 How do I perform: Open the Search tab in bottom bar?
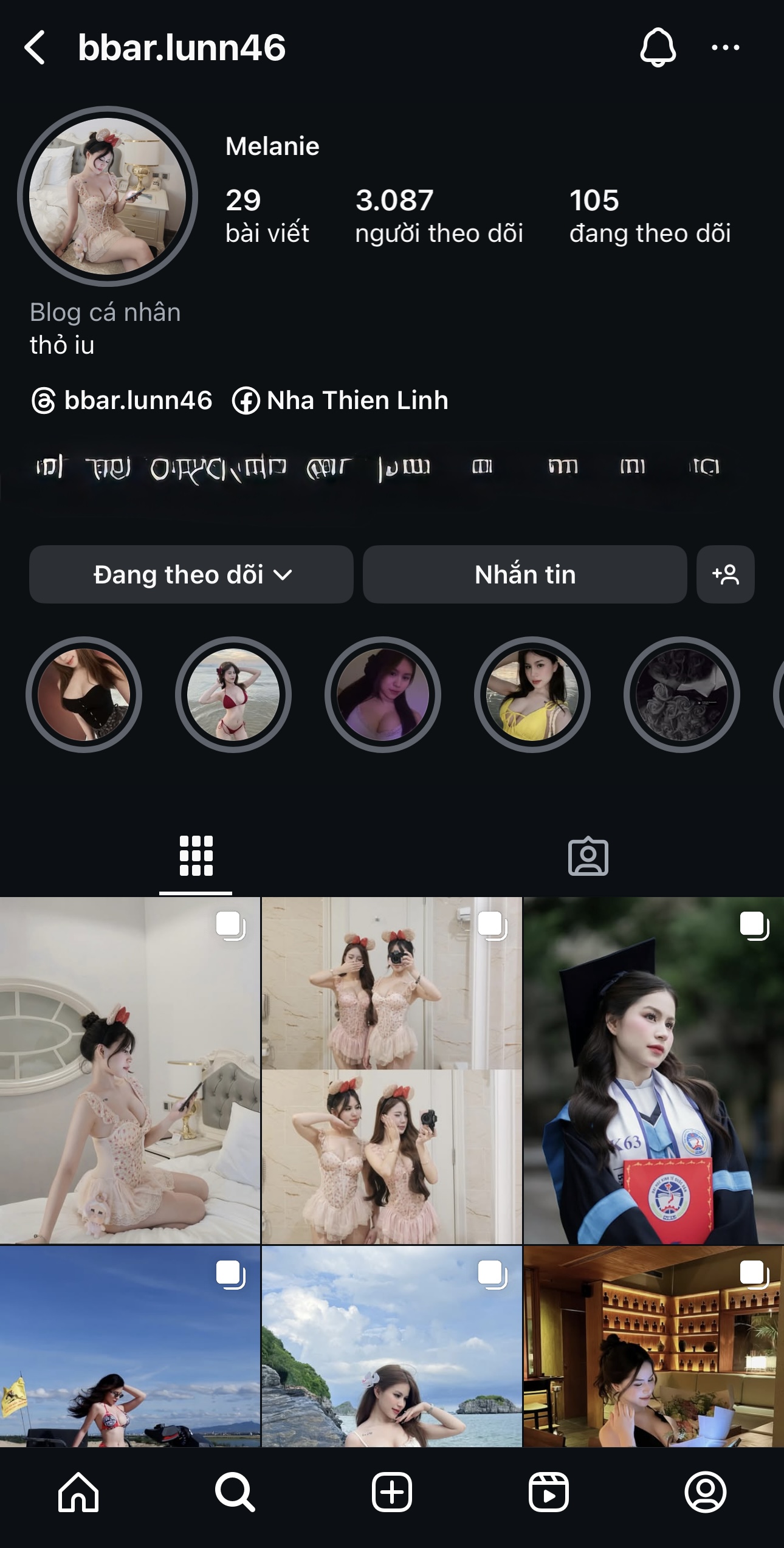click(235, 1491)
